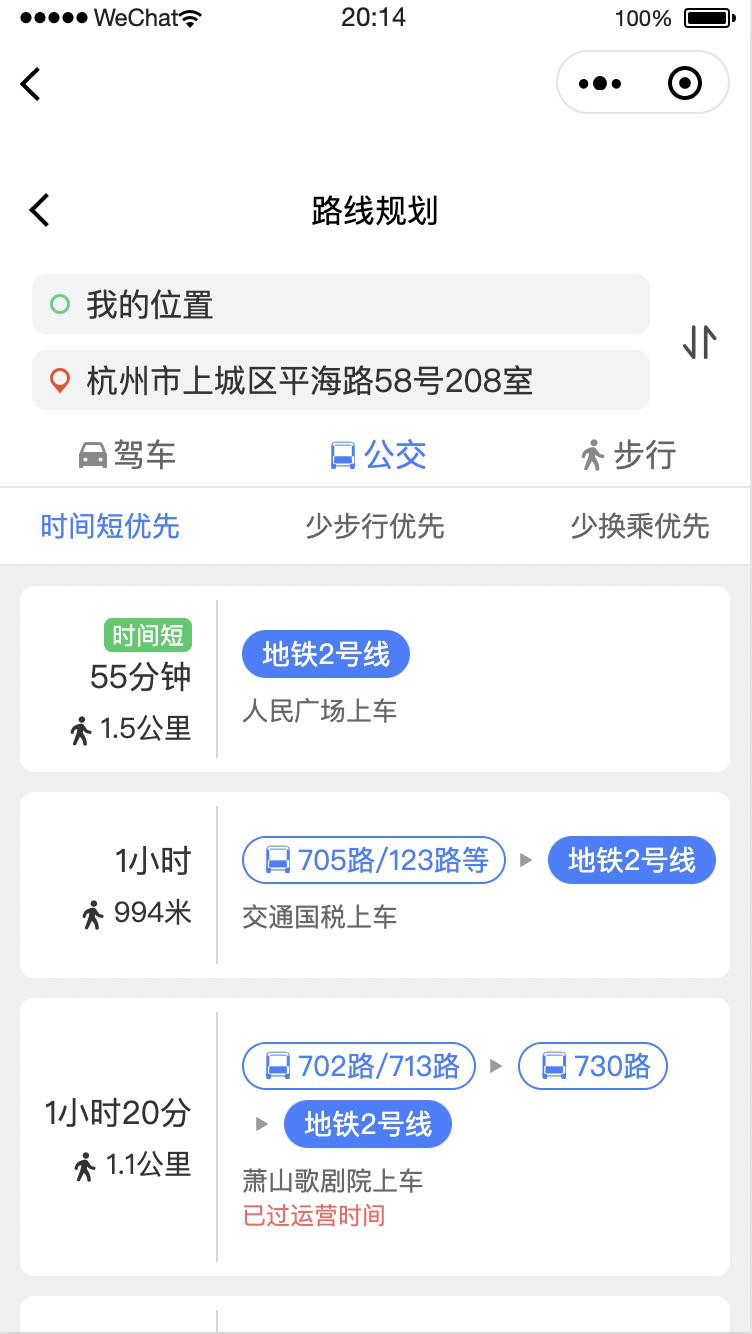752x1334 pixels.
Task: Close the mini program with the circle icon
Action: click(x=685, y=84)
